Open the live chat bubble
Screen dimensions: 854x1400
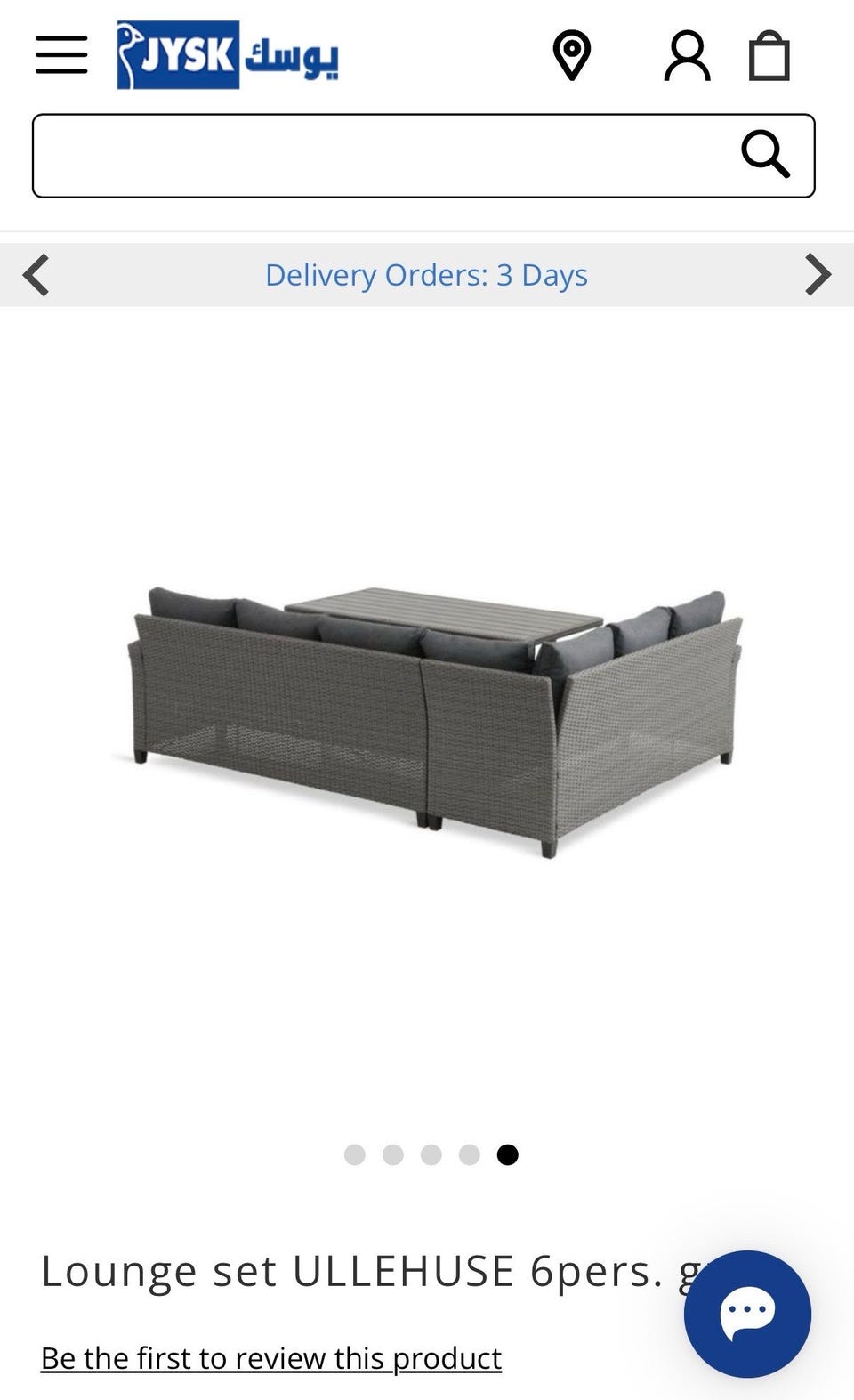(x=747, y=1314)
